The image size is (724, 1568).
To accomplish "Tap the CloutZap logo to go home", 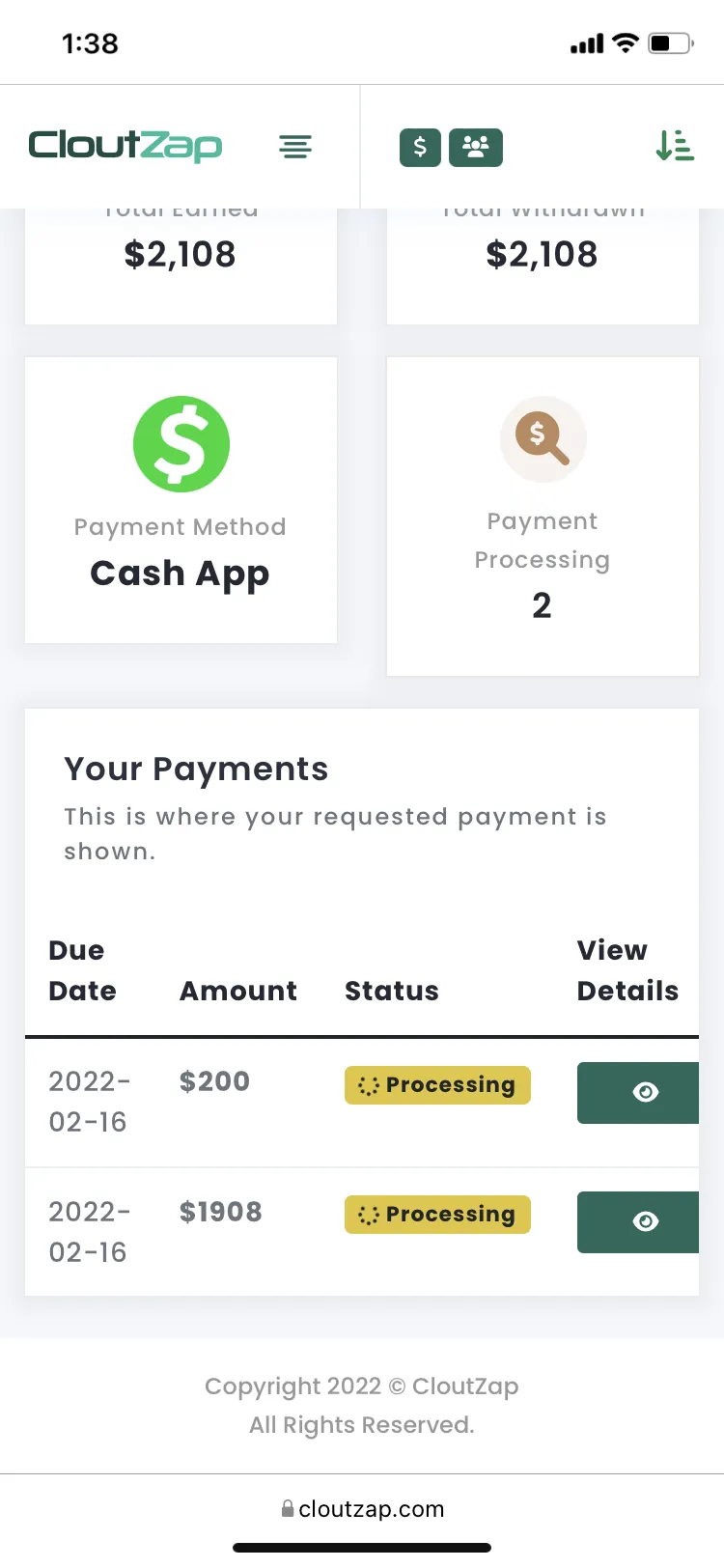I will (x=125, y=146).
